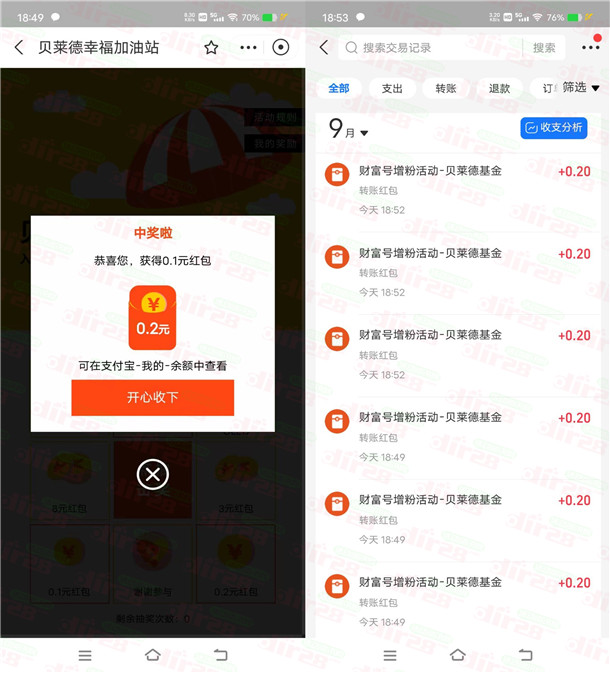Tap the 搜索 button
The image size is (610, 673).
(544, 48)
